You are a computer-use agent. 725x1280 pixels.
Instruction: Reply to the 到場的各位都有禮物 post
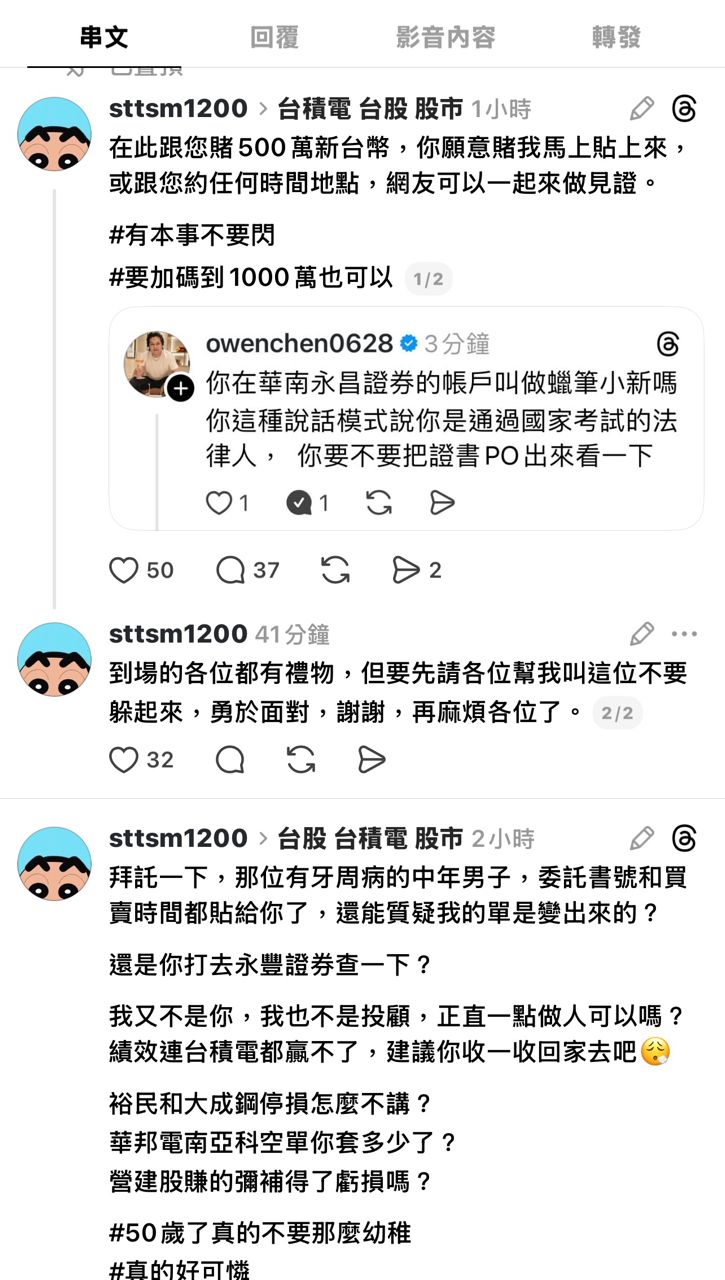[231, 760]
